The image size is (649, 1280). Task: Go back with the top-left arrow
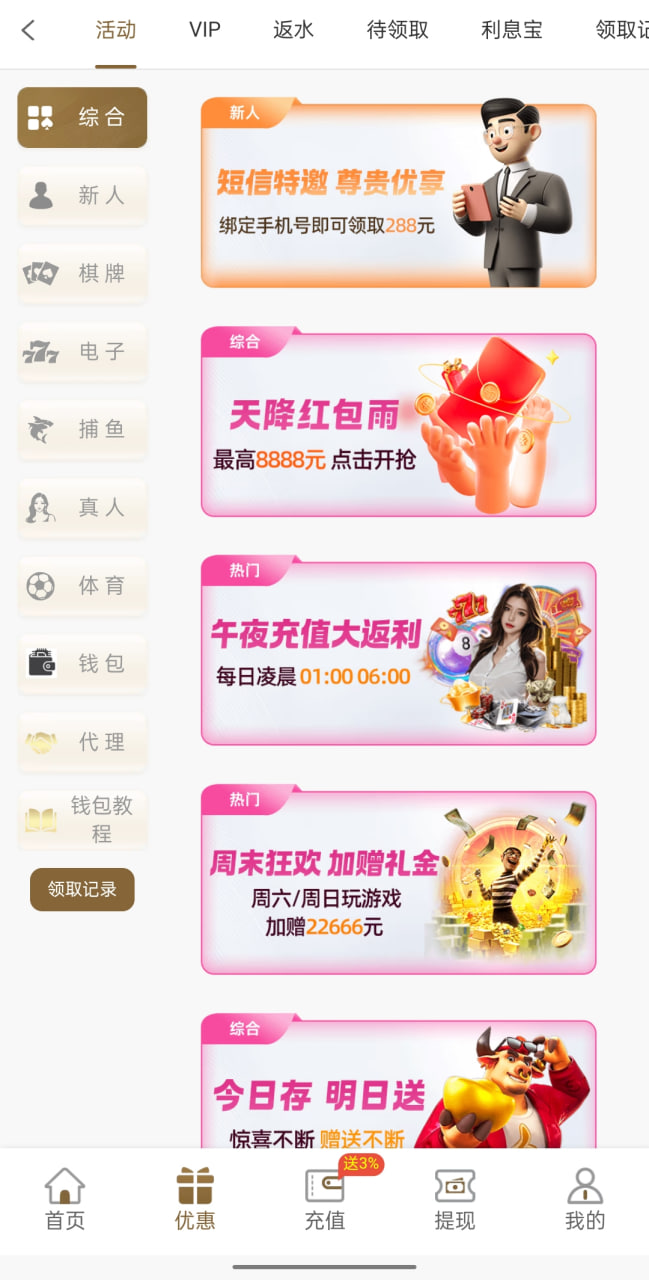[x=28, y=30]
